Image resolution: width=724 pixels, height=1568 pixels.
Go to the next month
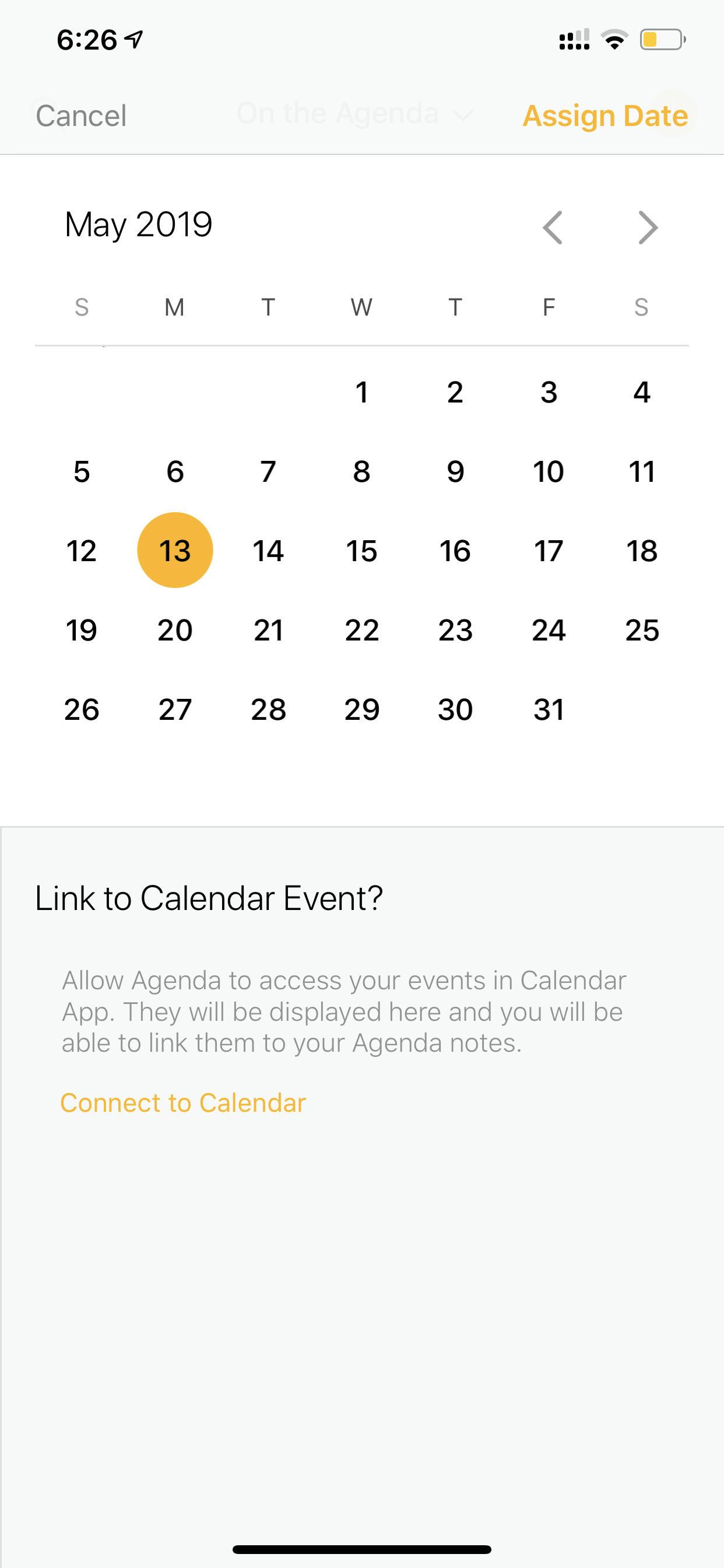pos(649,228)
